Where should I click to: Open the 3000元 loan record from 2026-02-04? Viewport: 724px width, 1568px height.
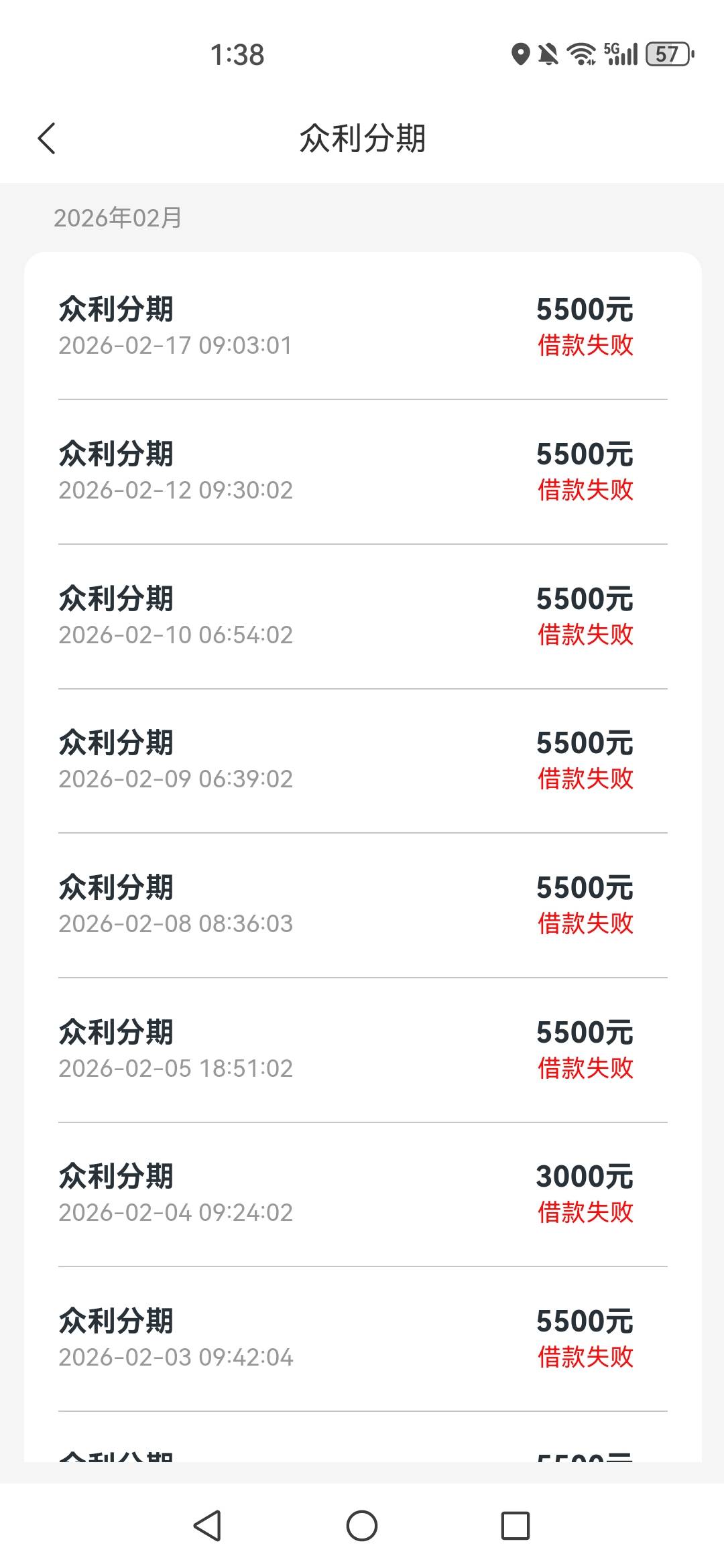pos(362,1194)
